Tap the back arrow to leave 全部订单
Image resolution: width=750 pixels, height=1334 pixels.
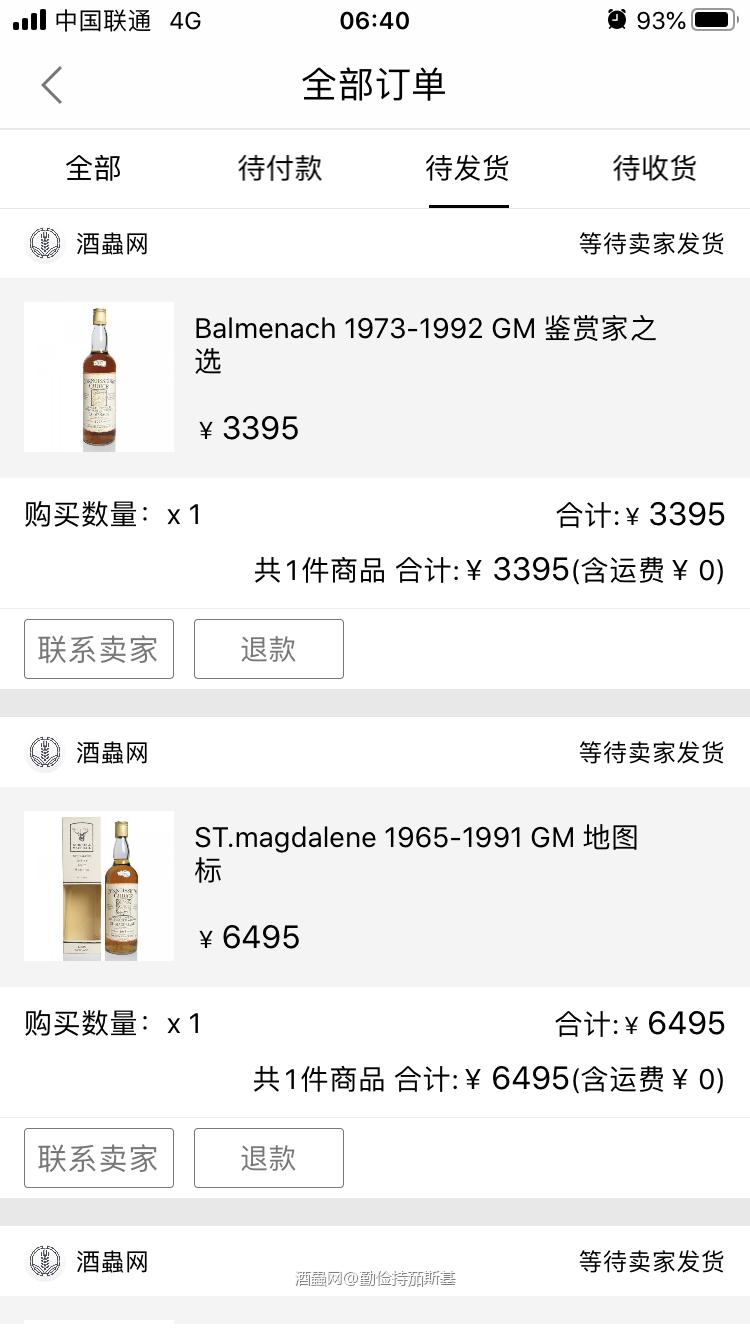click(51, 85)
